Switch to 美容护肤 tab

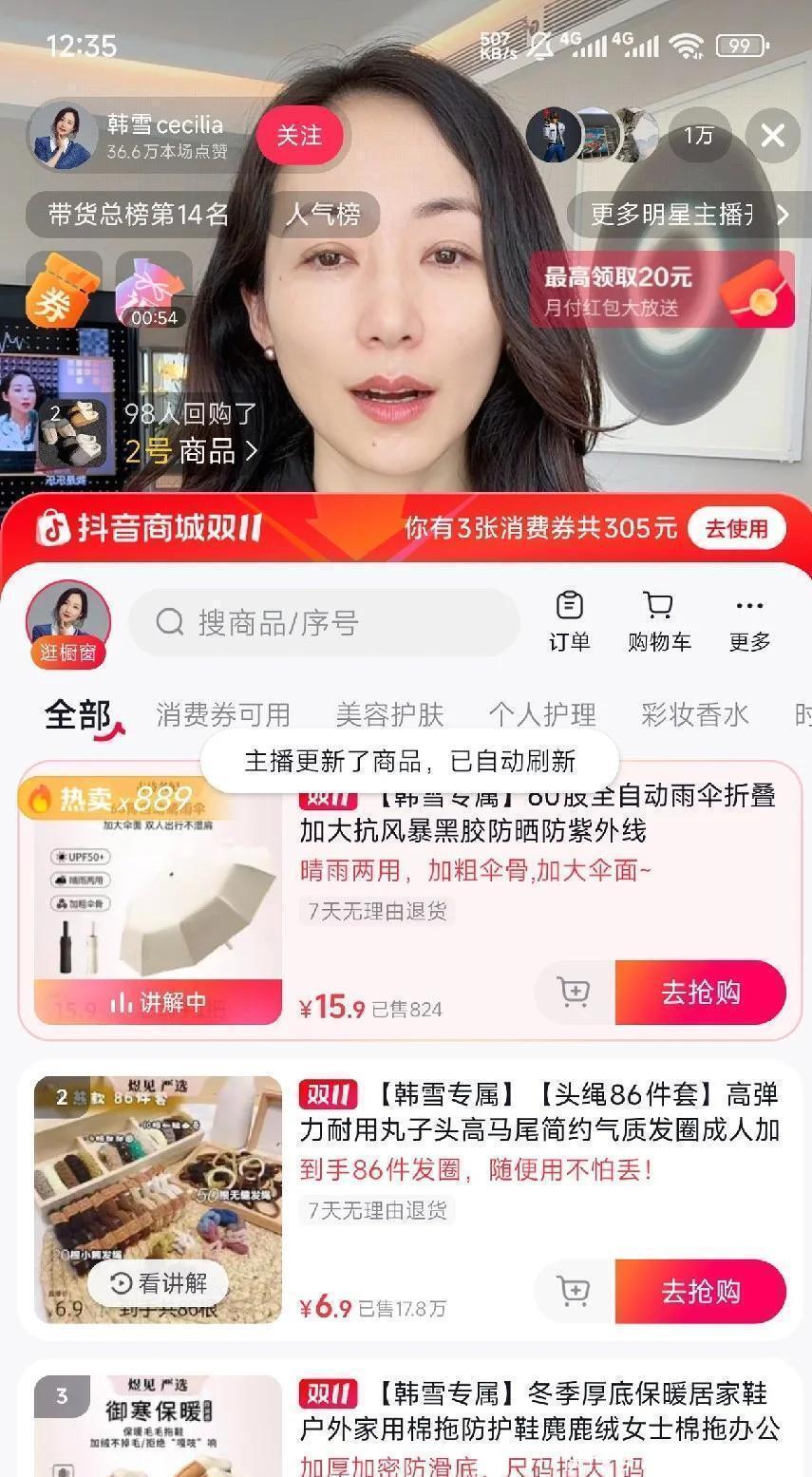389,714
